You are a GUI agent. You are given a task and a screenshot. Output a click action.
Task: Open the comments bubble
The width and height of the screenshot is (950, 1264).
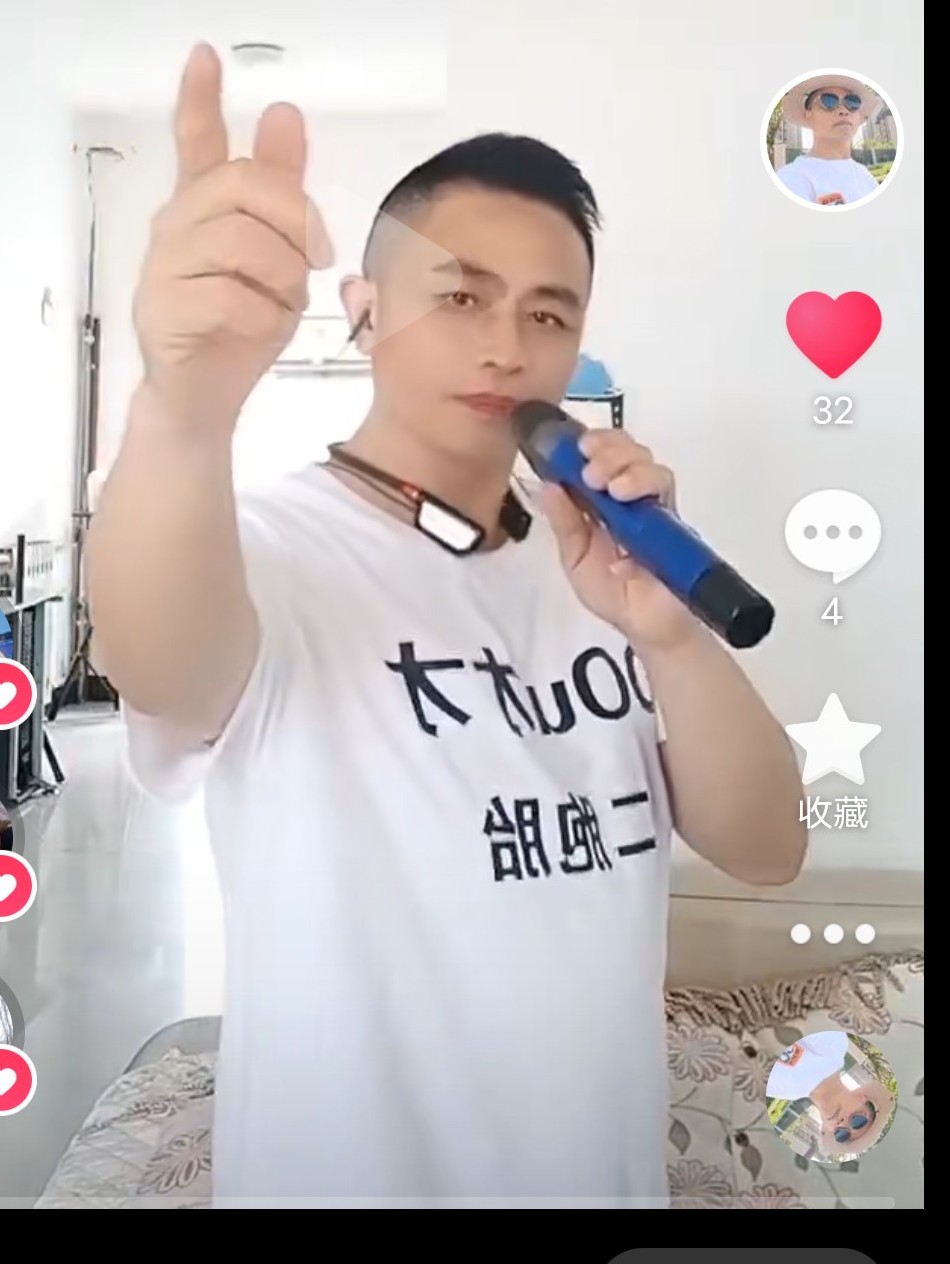point(832,535)
